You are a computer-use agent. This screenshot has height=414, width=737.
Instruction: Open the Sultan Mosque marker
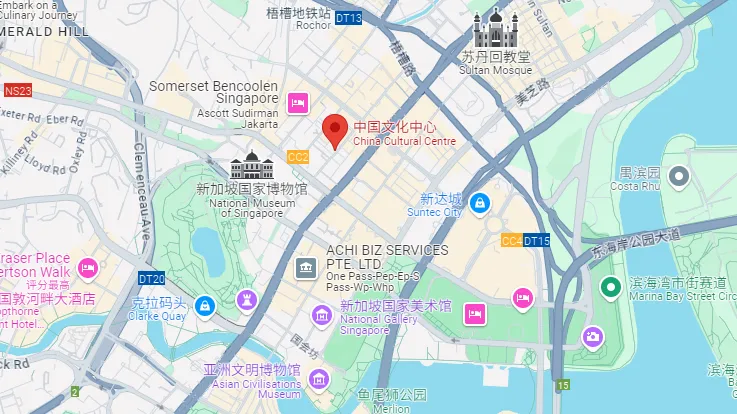coord(495,29)
